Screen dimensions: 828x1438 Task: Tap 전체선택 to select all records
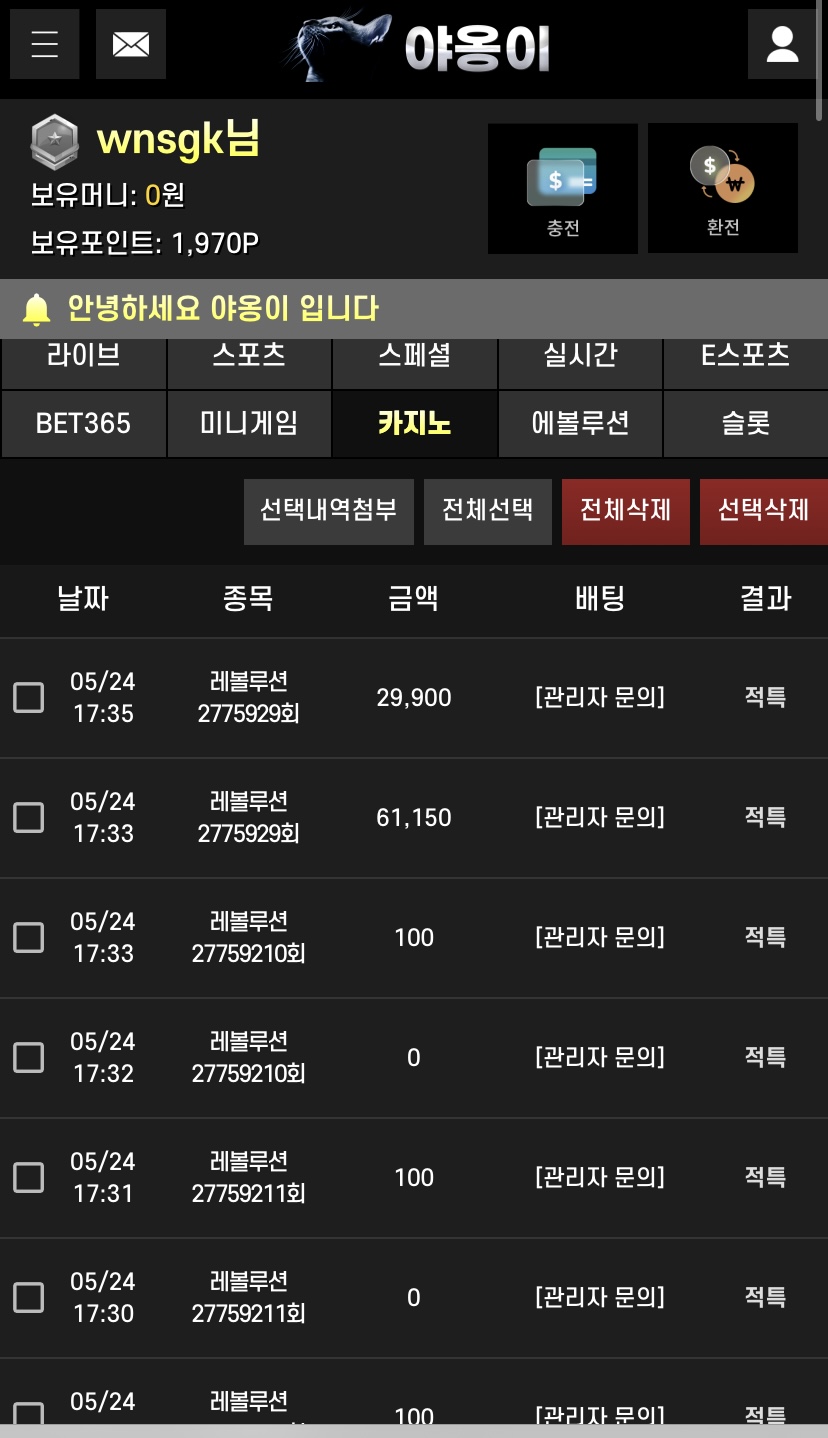(488, 511)
